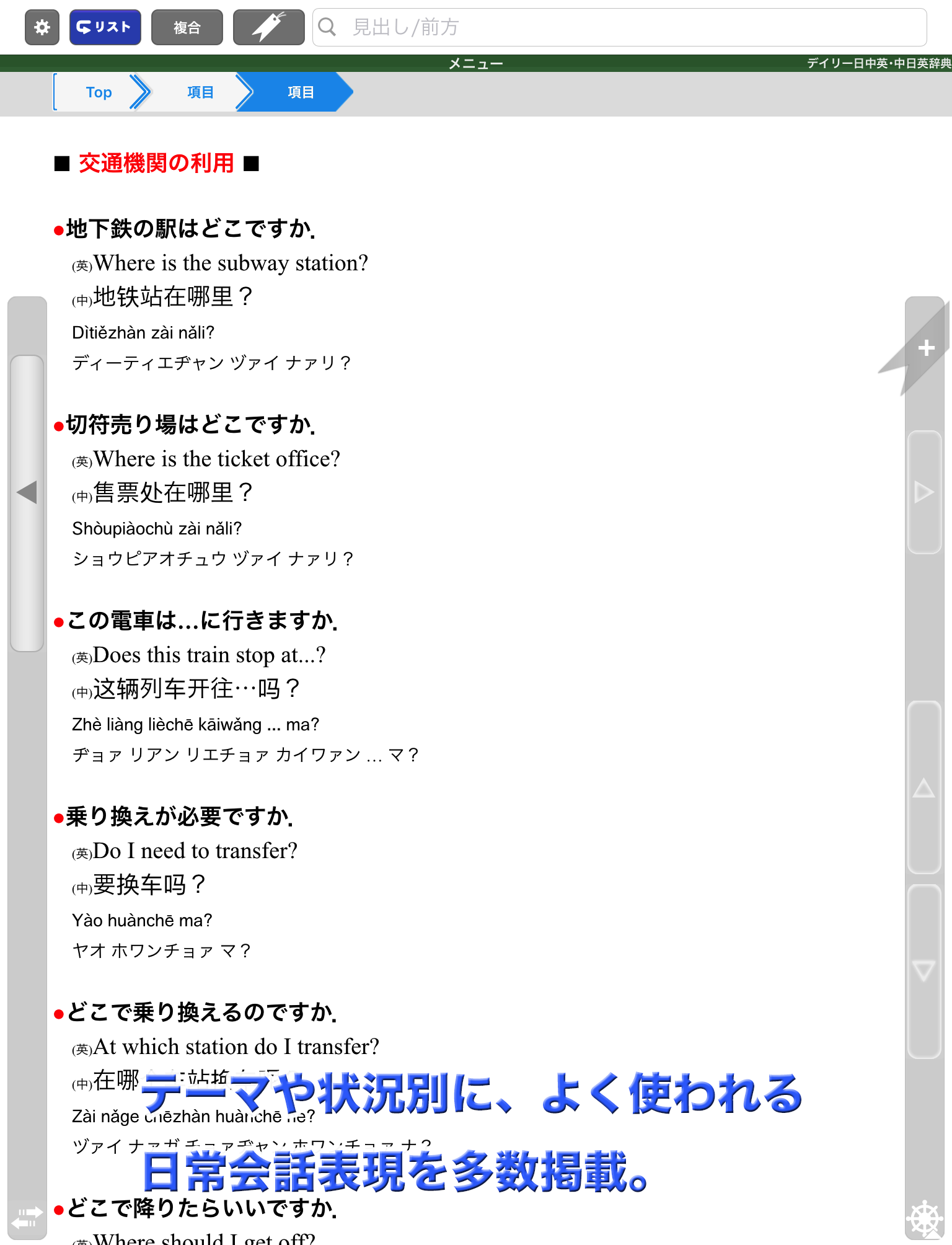
Task: Open the middle 項目 breadcrumb
Action: [x=200, y=92]
